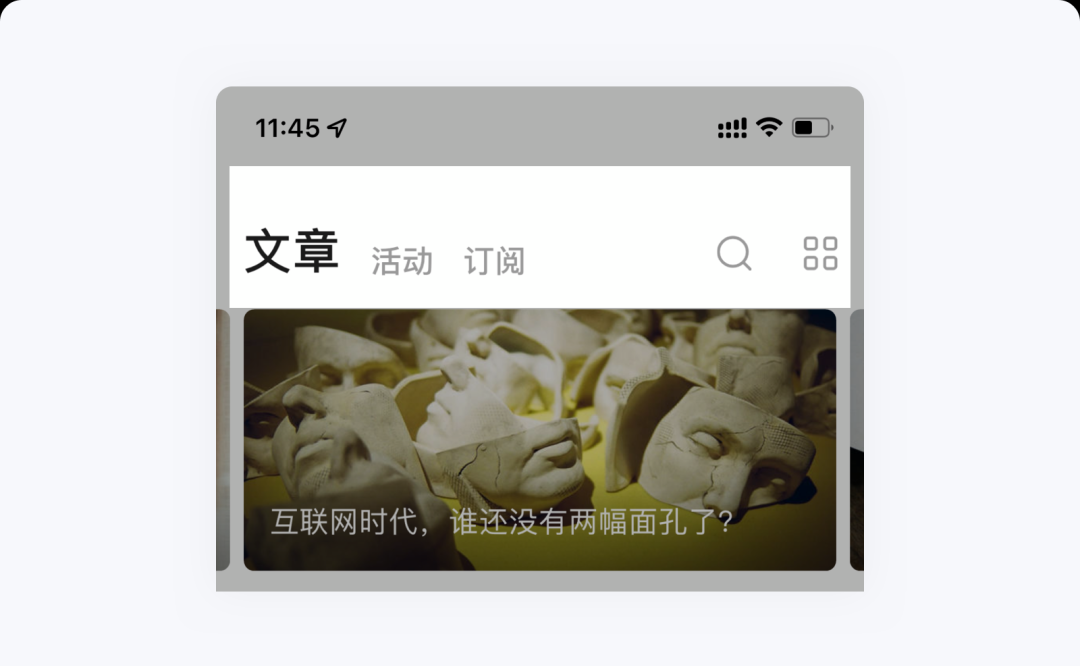
Task: Open the 订阅 tab
Action: coord(494,262)
